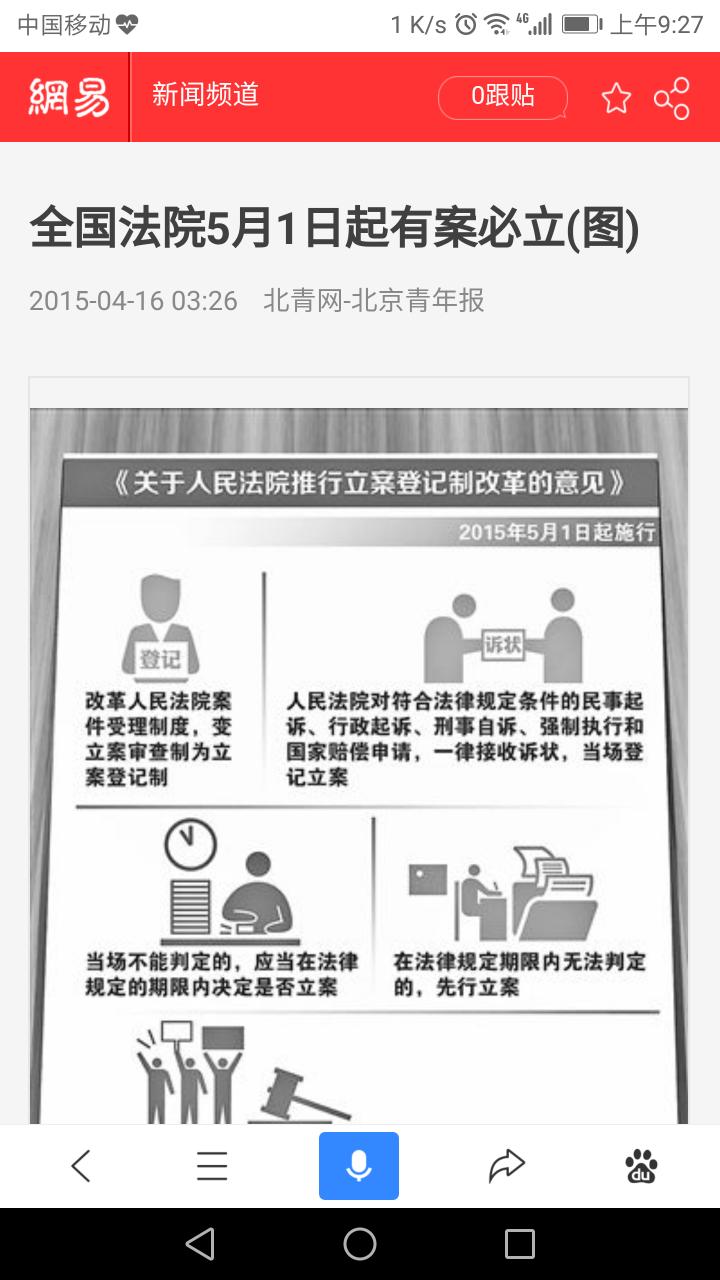Tap the 网易 logo to go home
Viewport: 720px width, 1280px height.
tap(68, 97)
